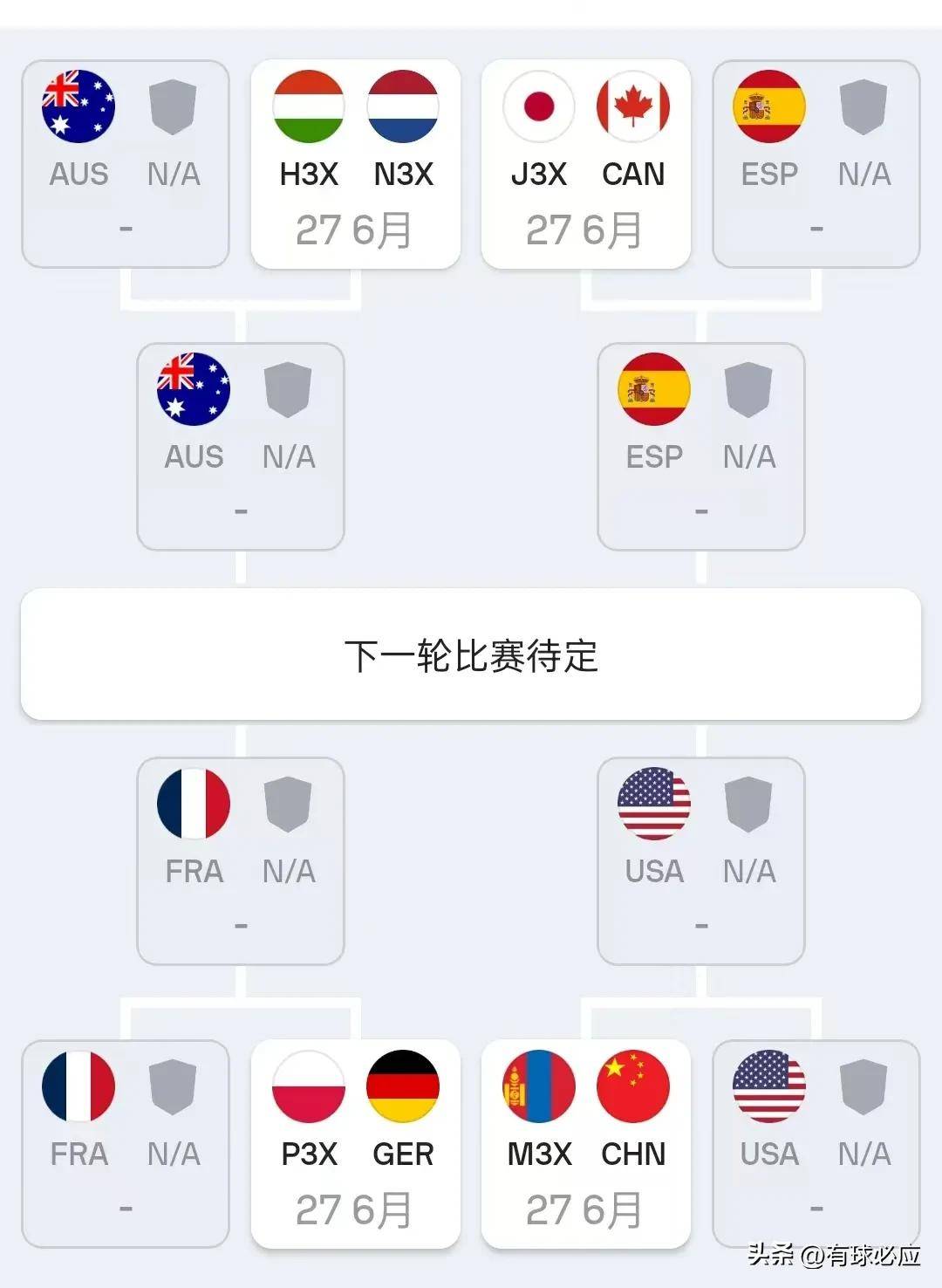
Task: Select the Hungary flag in the H3X match
Action: (308, 106)
